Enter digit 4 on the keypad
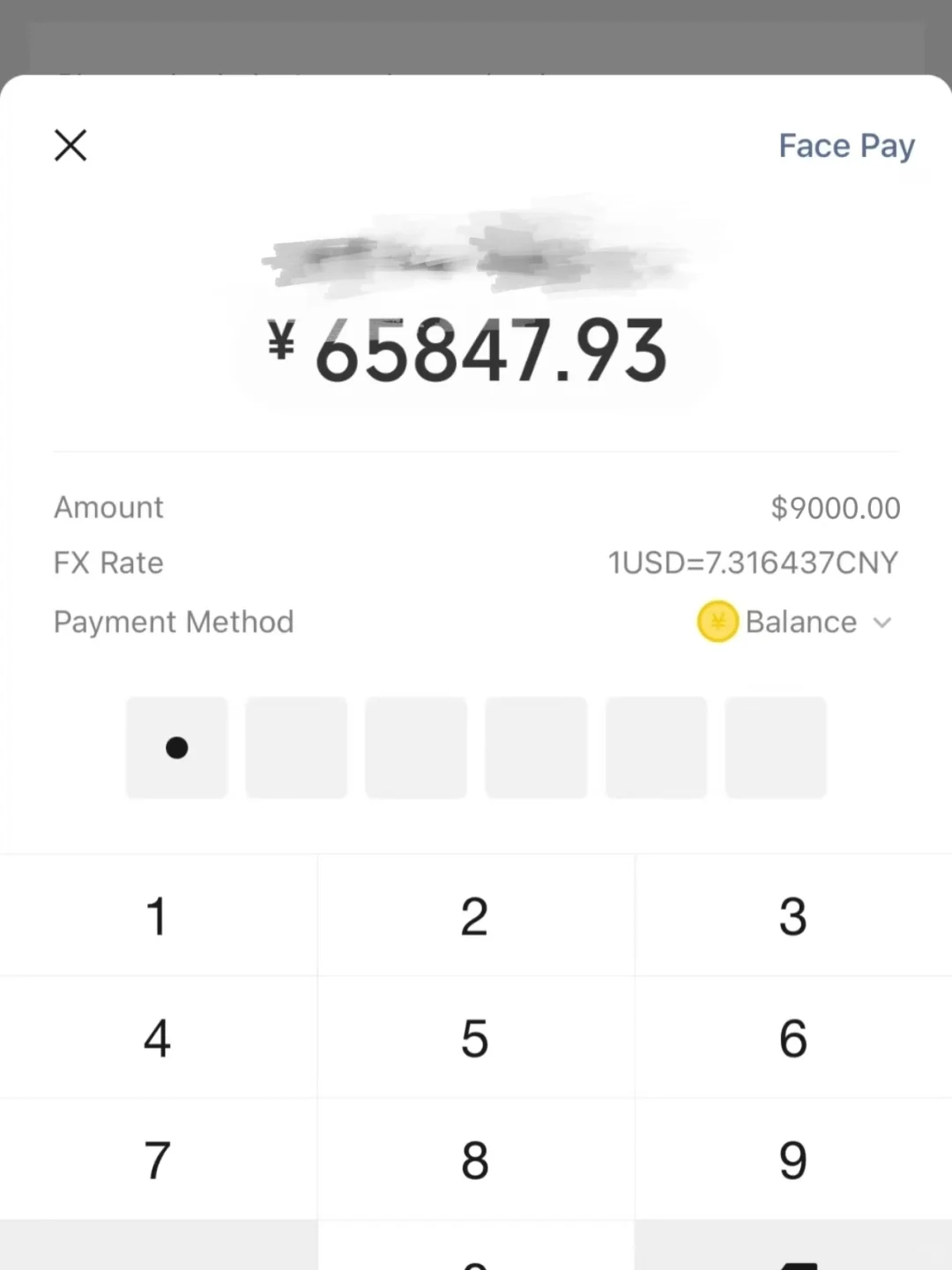 coord(158,1037)
